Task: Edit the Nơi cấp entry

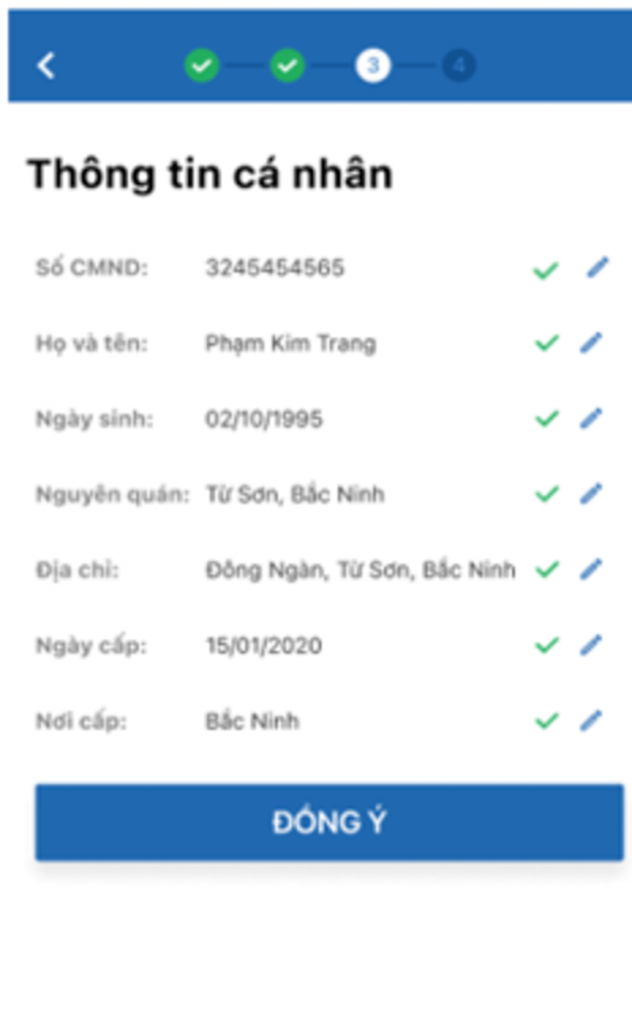Action: 591,720
